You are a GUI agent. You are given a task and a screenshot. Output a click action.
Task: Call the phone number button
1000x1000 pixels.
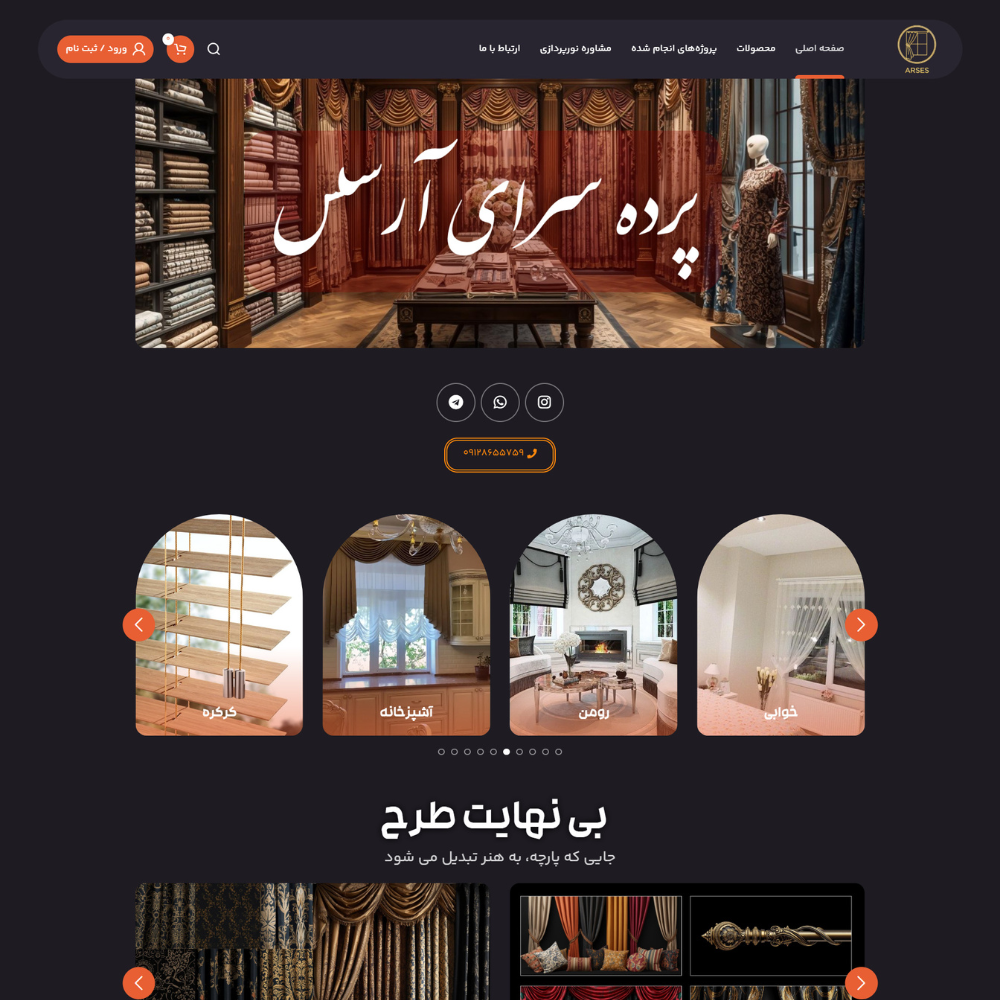click(500, 454)
